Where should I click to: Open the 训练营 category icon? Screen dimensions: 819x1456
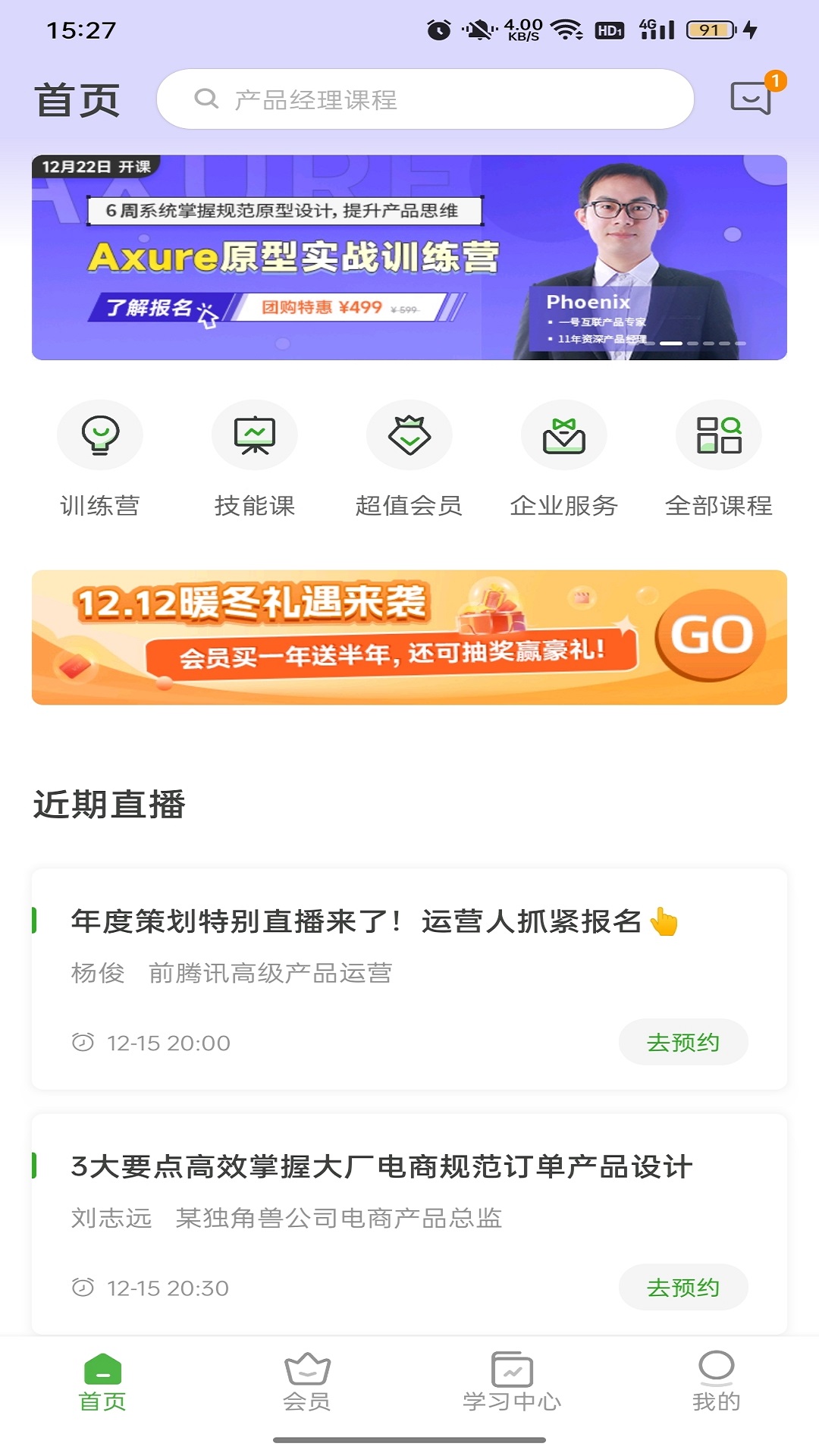point(101,434)
